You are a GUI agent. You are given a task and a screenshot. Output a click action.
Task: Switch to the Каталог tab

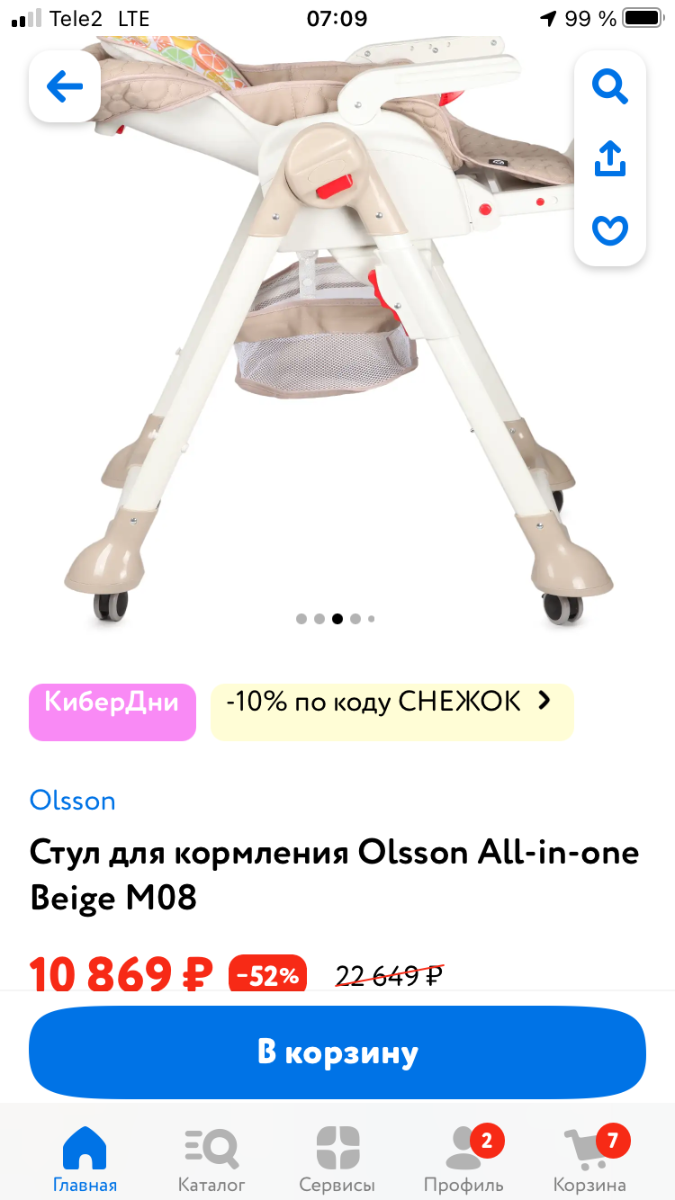pyautogui.click(x=211, y=1160)
